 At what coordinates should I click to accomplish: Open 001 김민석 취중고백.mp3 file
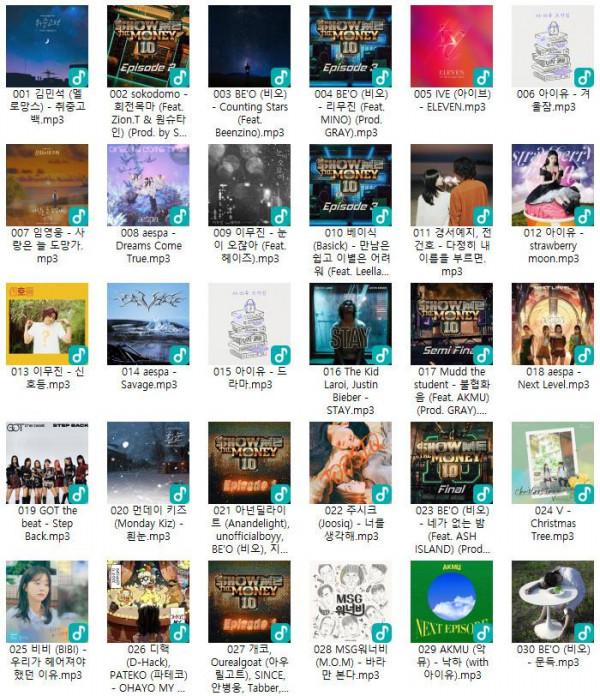pos(46,46)
